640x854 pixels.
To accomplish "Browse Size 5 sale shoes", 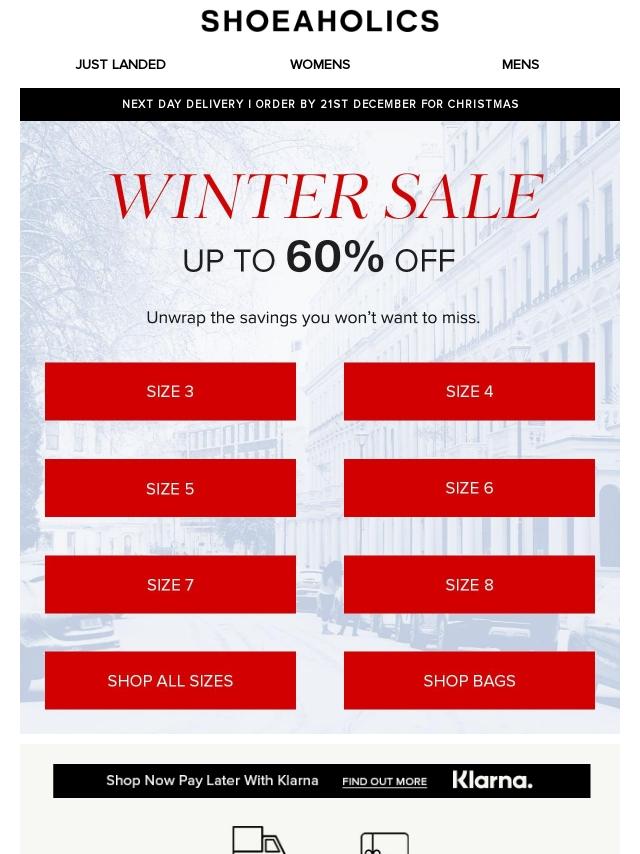I will tap(170, 488).
